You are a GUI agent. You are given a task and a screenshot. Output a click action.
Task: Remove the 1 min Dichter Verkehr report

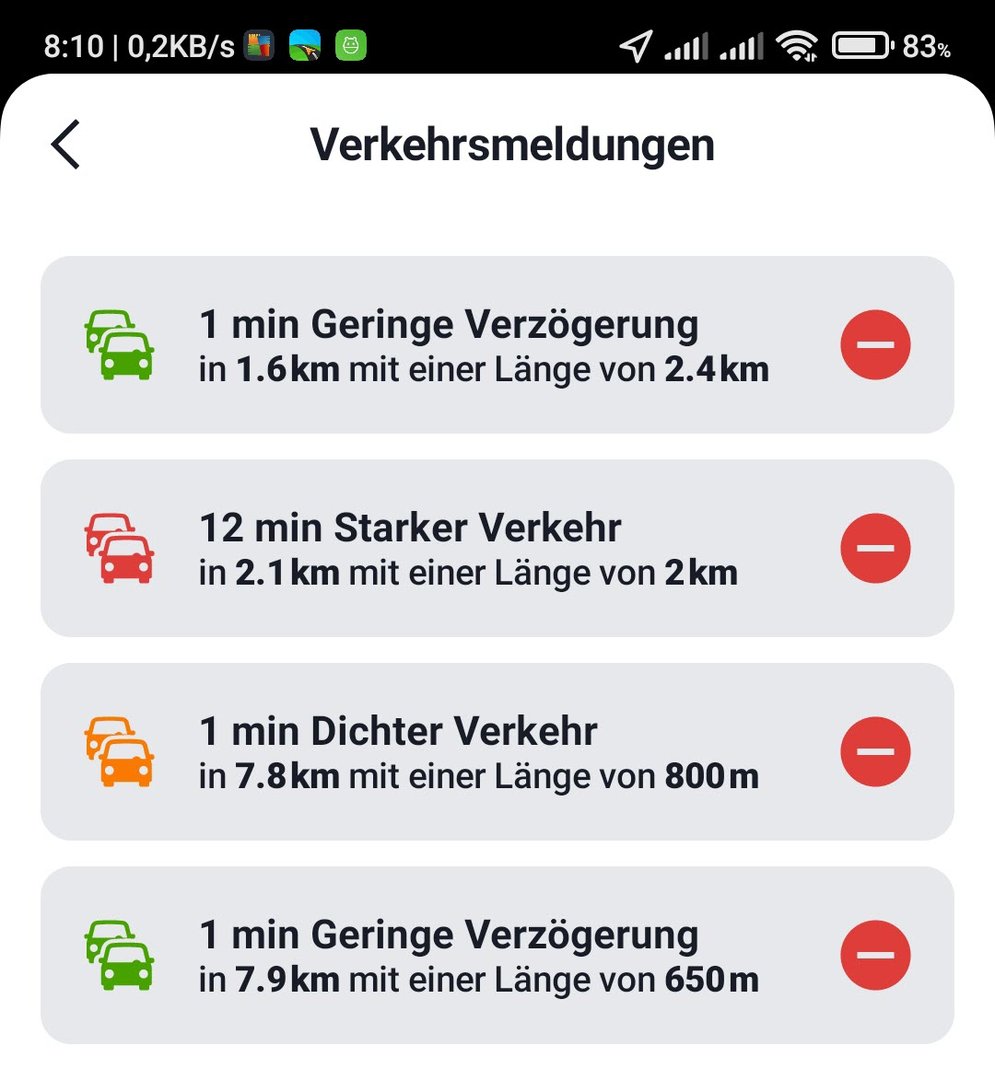pos(875,751)
